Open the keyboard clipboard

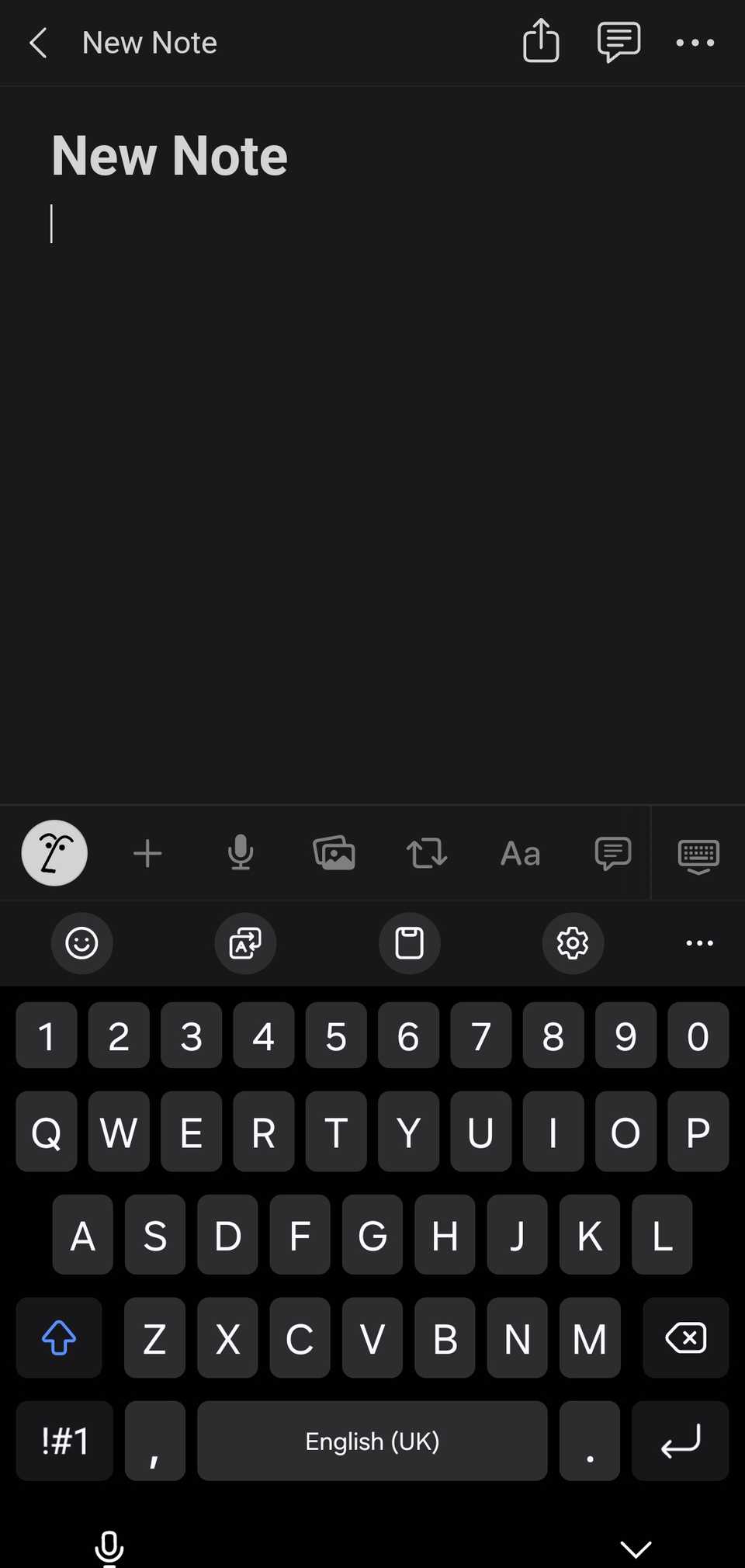409,943
